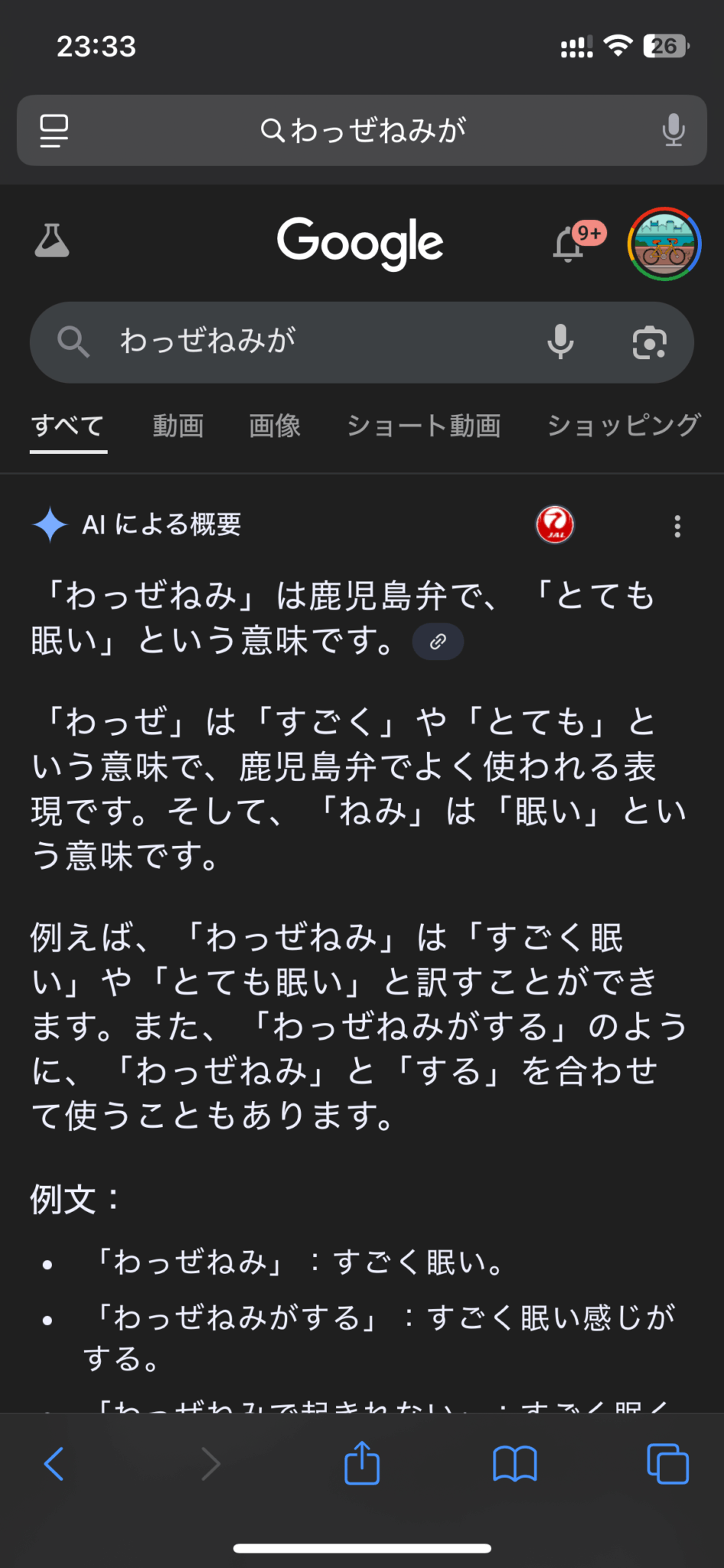The height and width of the screenshot is (1568, 724).
Task: Open the Google logo homepage
Action: point(360,243)
